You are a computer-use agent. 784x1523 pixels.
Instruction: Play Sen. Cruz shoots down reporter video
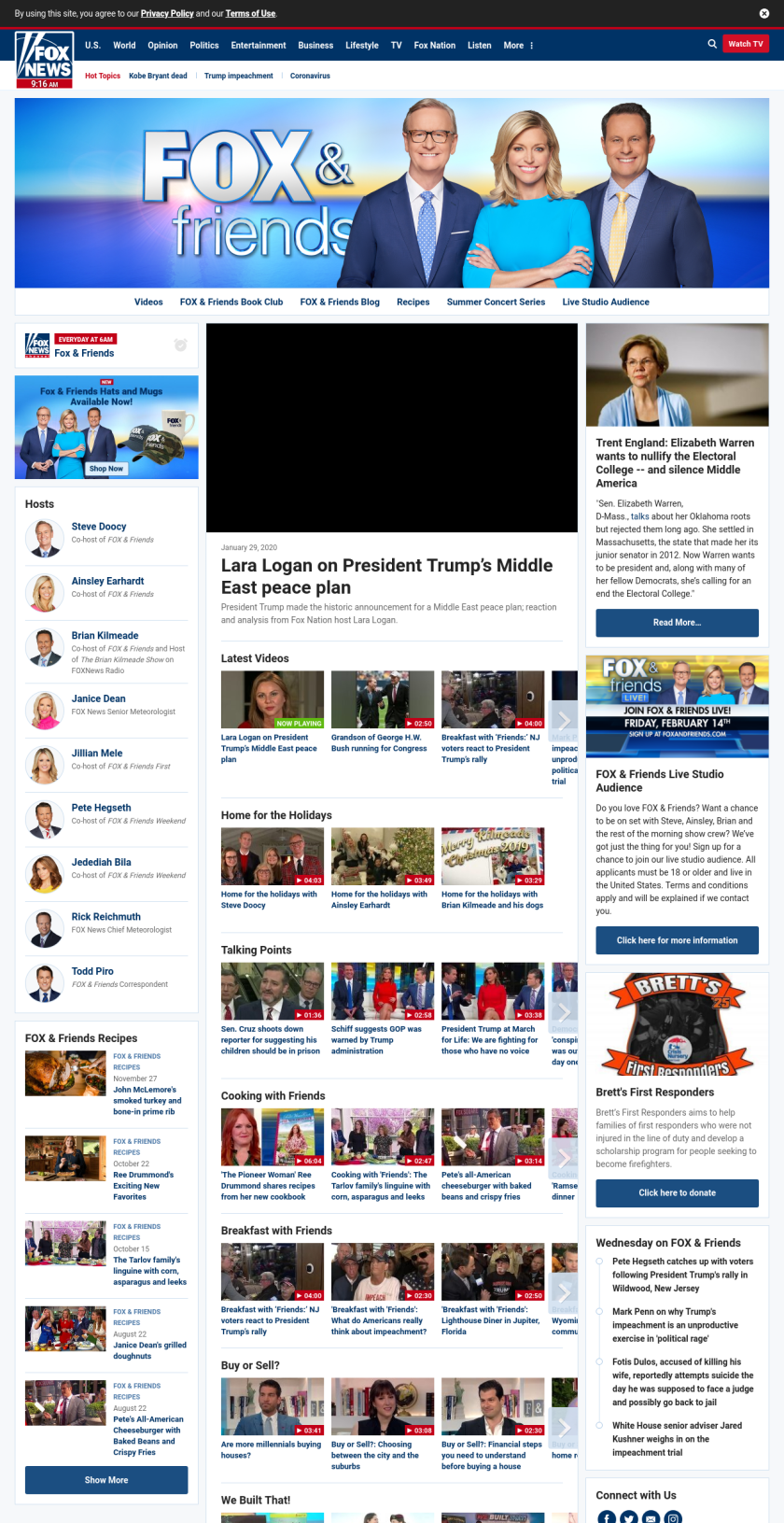tap(273, 991)
